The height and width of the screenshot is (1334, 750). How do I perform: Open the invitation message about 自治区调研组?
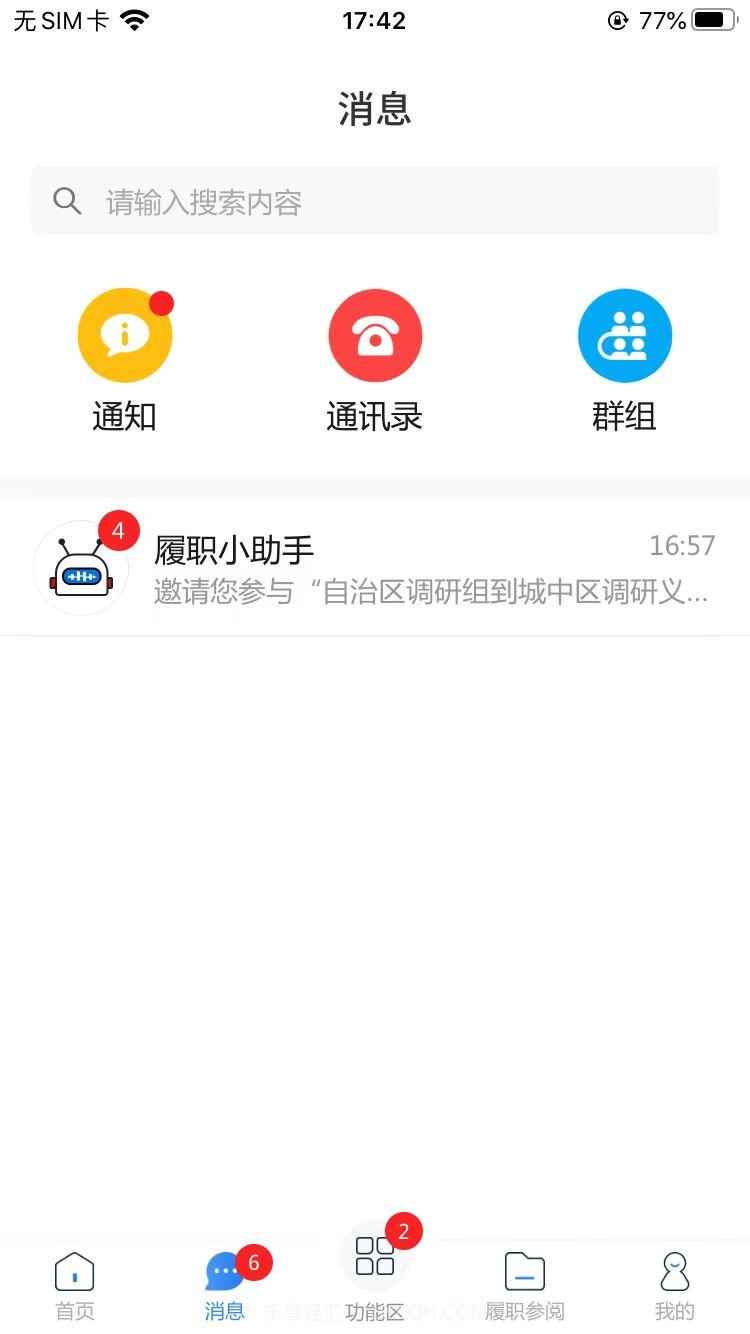430,592
